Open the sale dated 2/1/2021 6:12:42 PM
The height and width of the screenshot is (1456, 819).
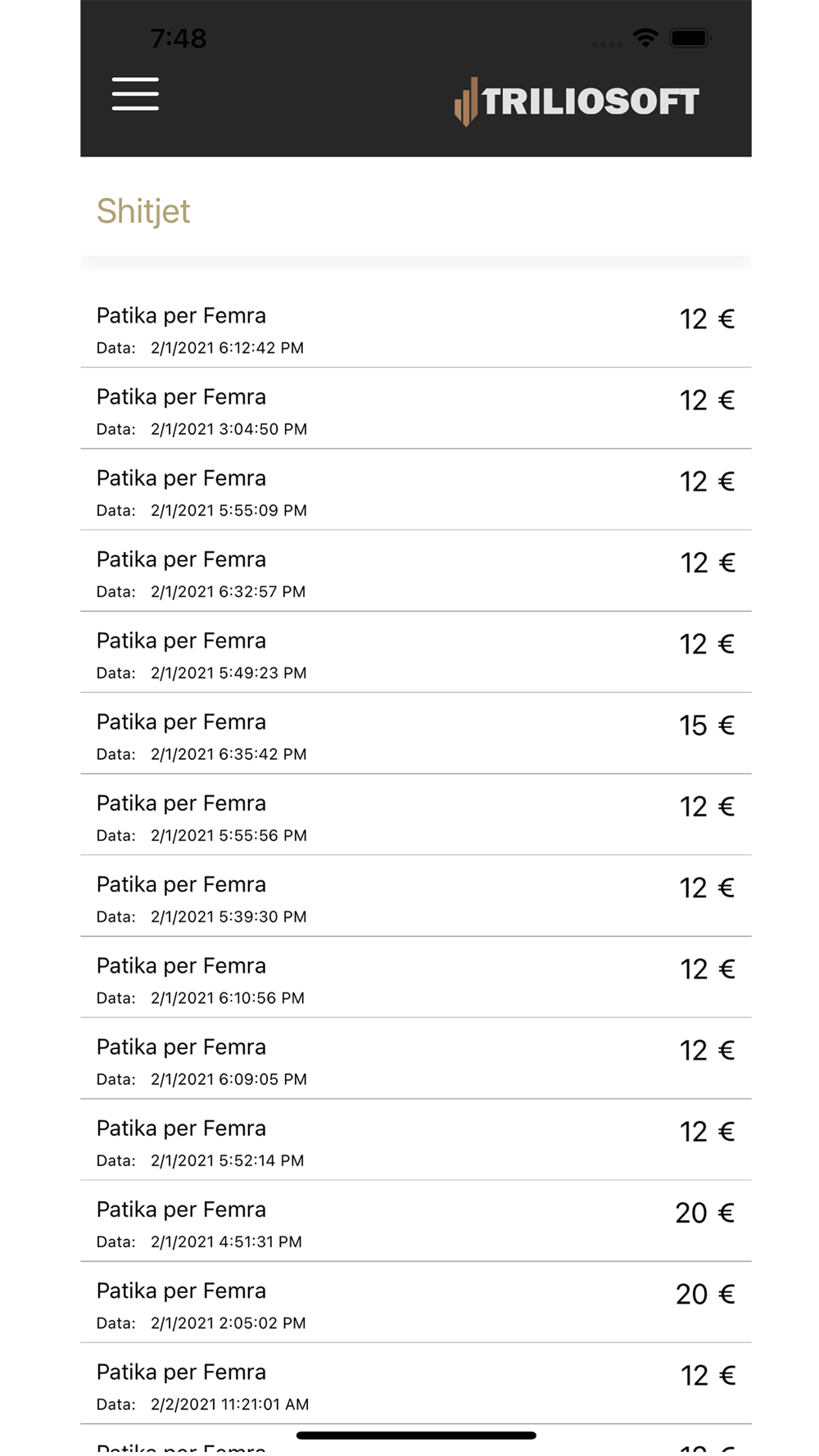tap(416, 327)
